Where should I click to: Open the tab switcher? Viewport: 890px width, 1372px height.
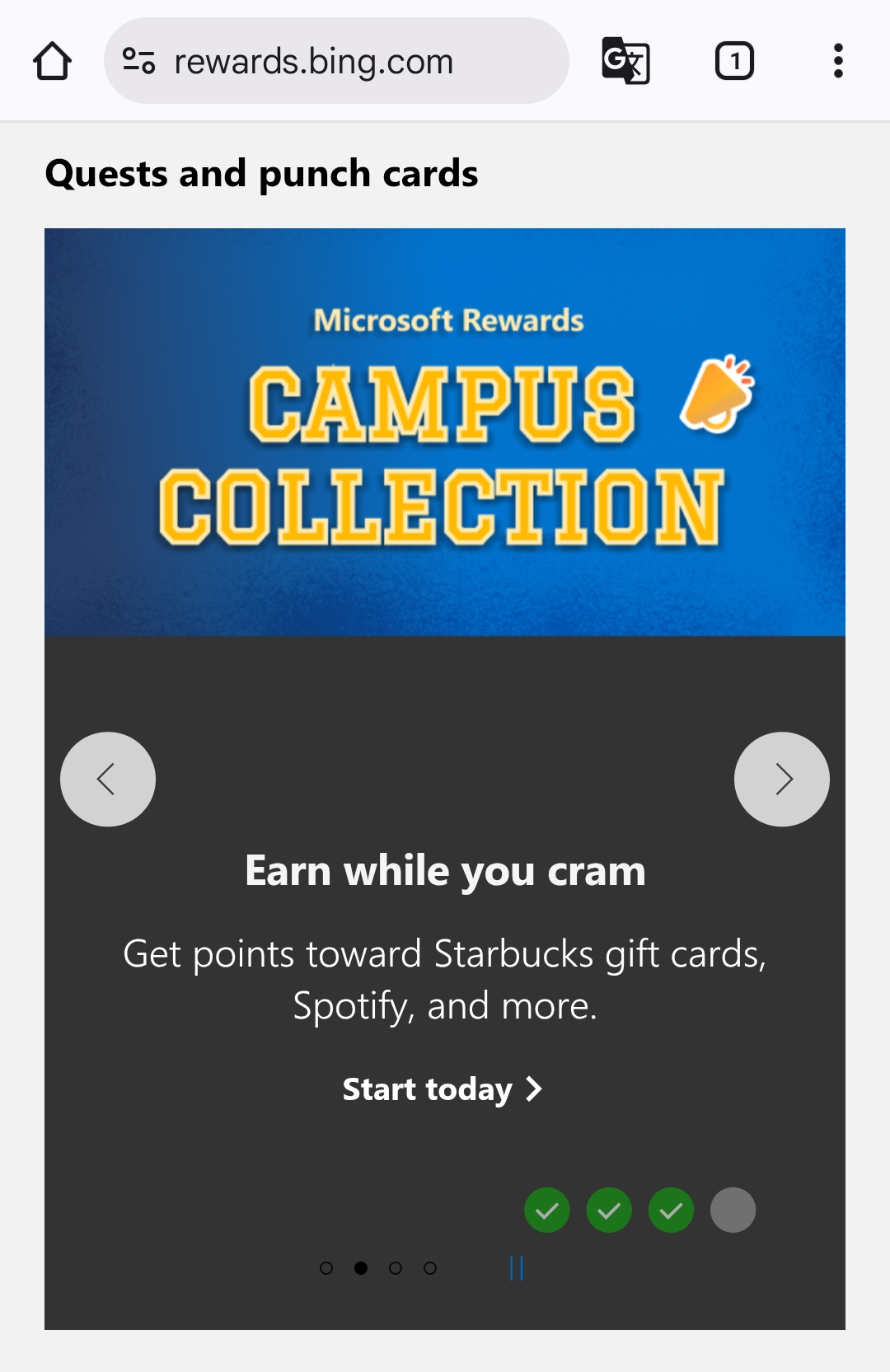click(x=734, y=61)
